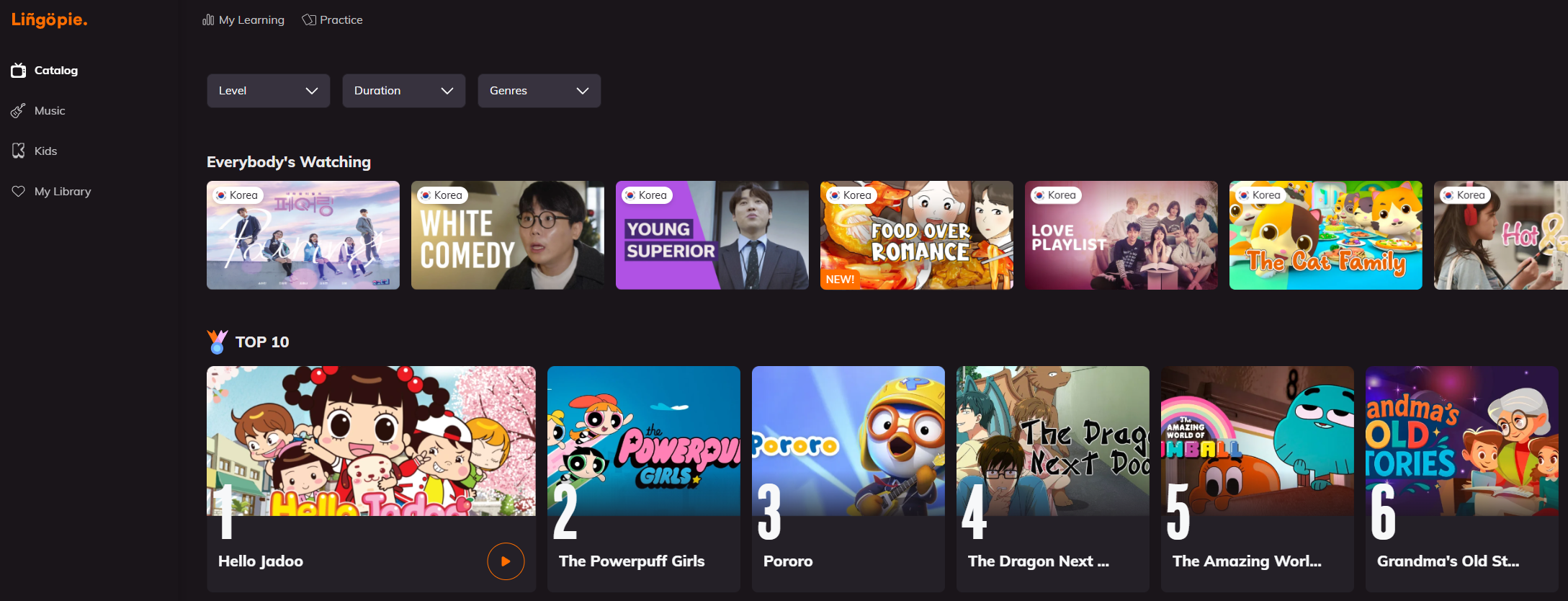Open the Pororo card
Screen dimensions: 1568x601
[848, 478]
